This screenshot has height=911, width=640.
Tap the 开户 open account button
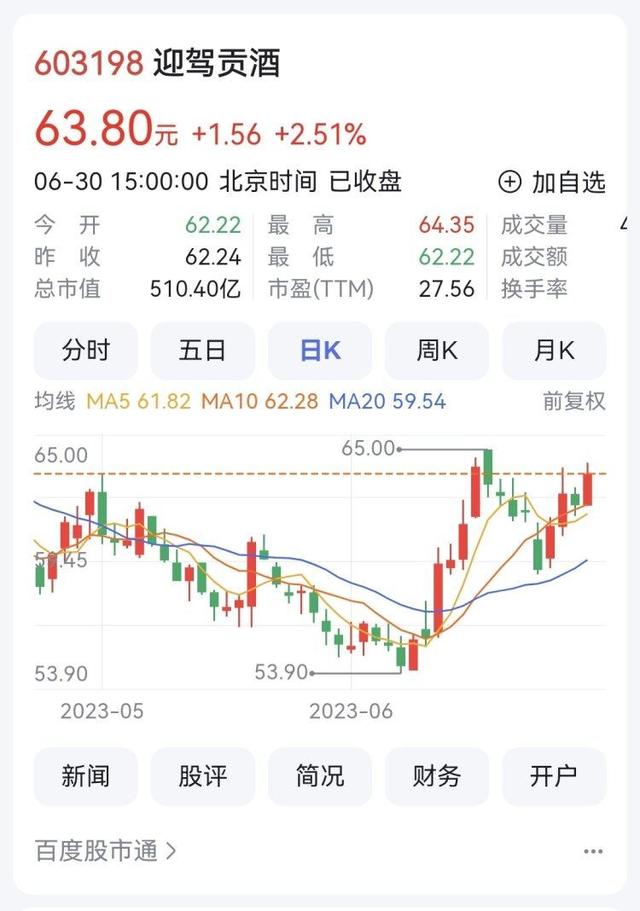(x=554, y=776)
